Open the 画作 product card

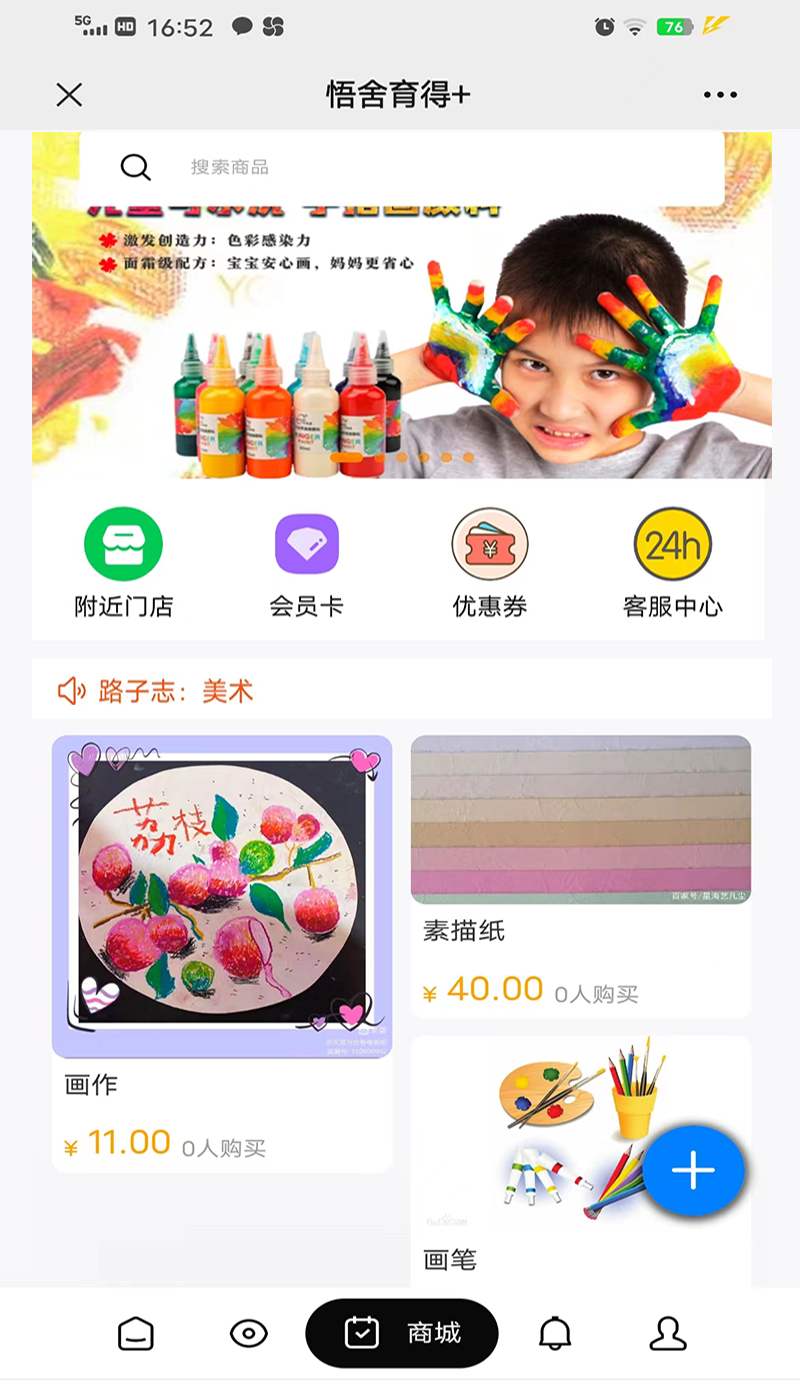(222, 950)
